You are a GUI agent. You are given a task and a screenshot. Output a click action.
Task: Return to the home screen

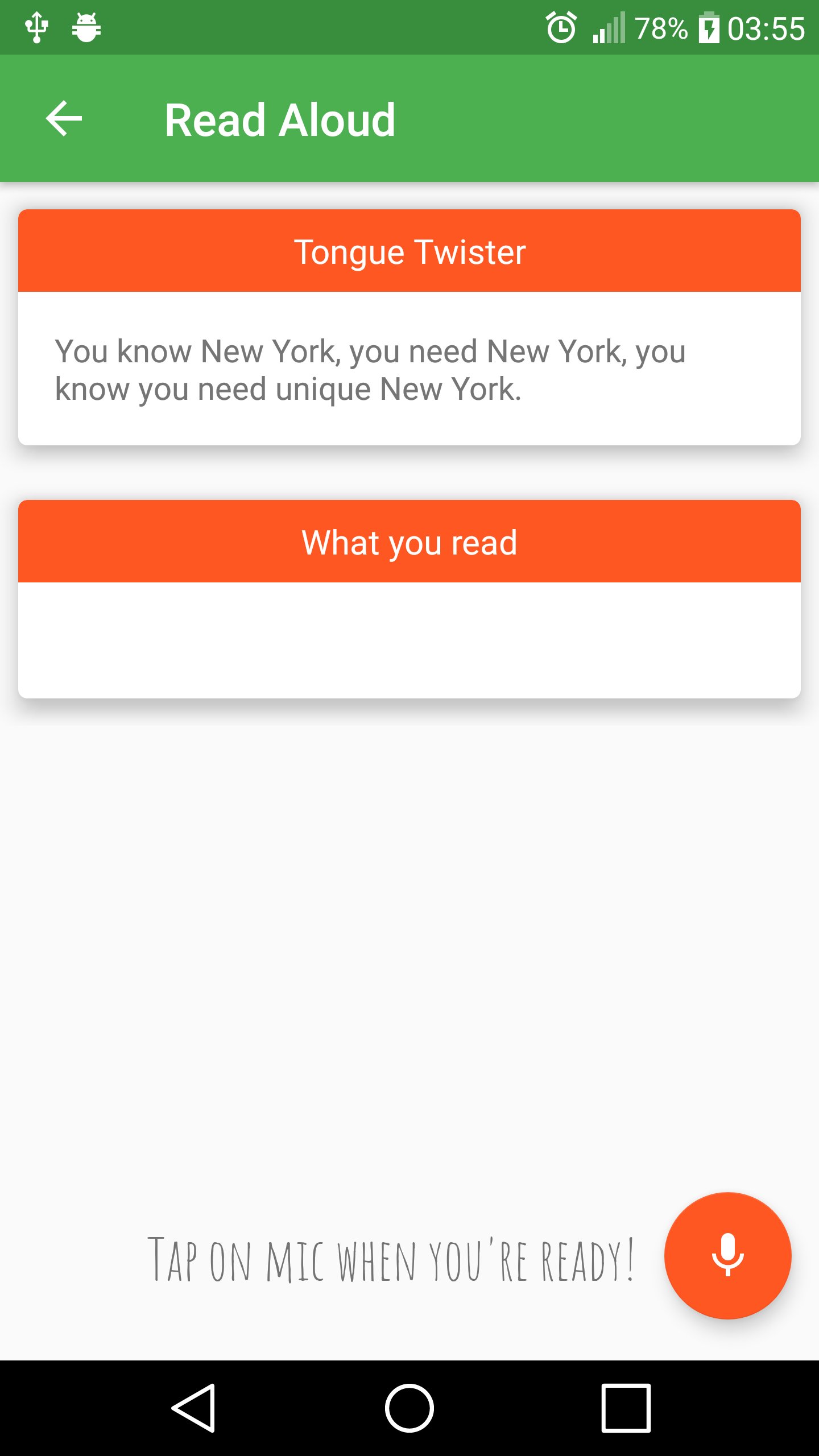point(409,1408)
